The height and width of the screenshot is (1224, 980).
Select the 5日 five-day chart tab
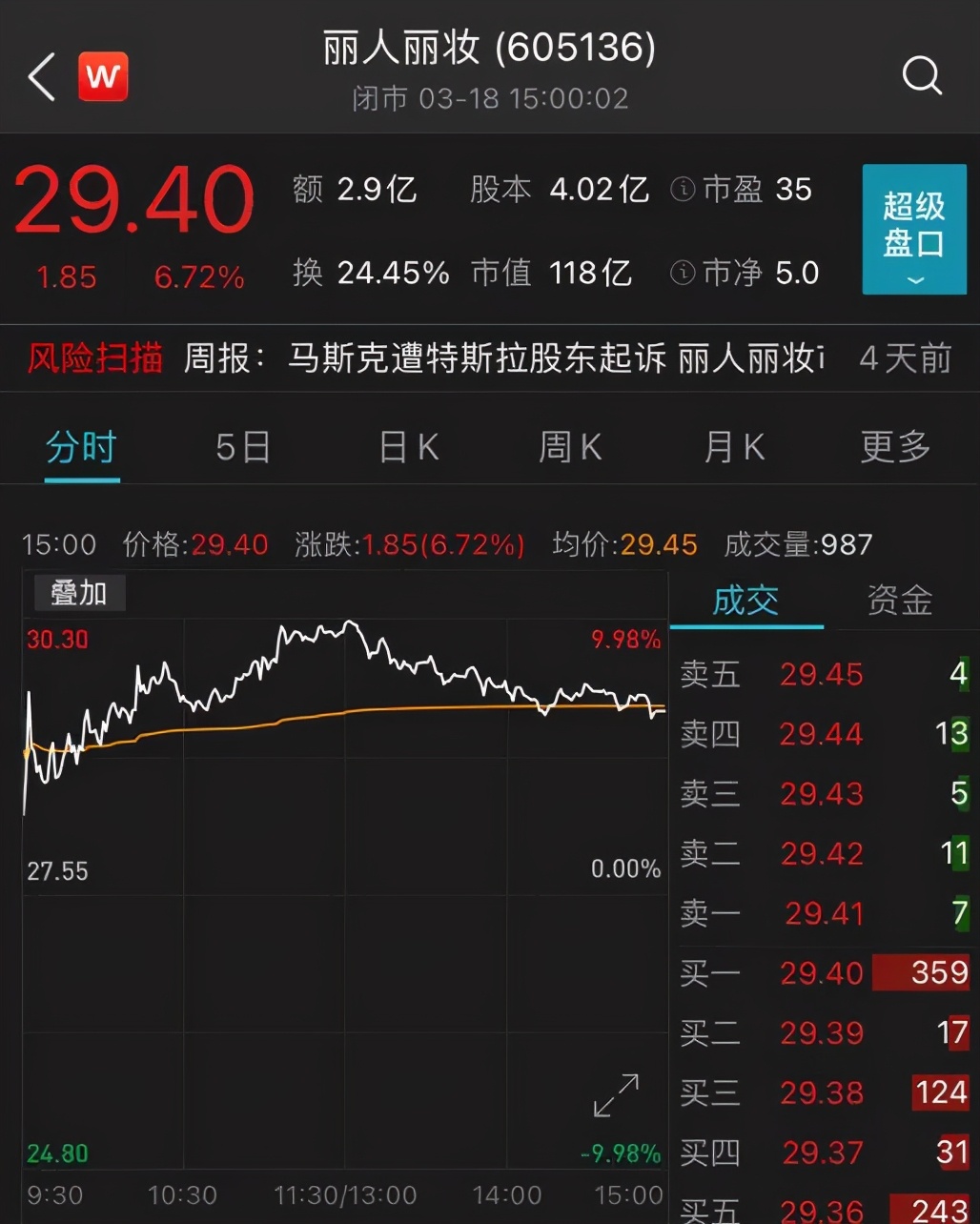(x=242, y=446)
